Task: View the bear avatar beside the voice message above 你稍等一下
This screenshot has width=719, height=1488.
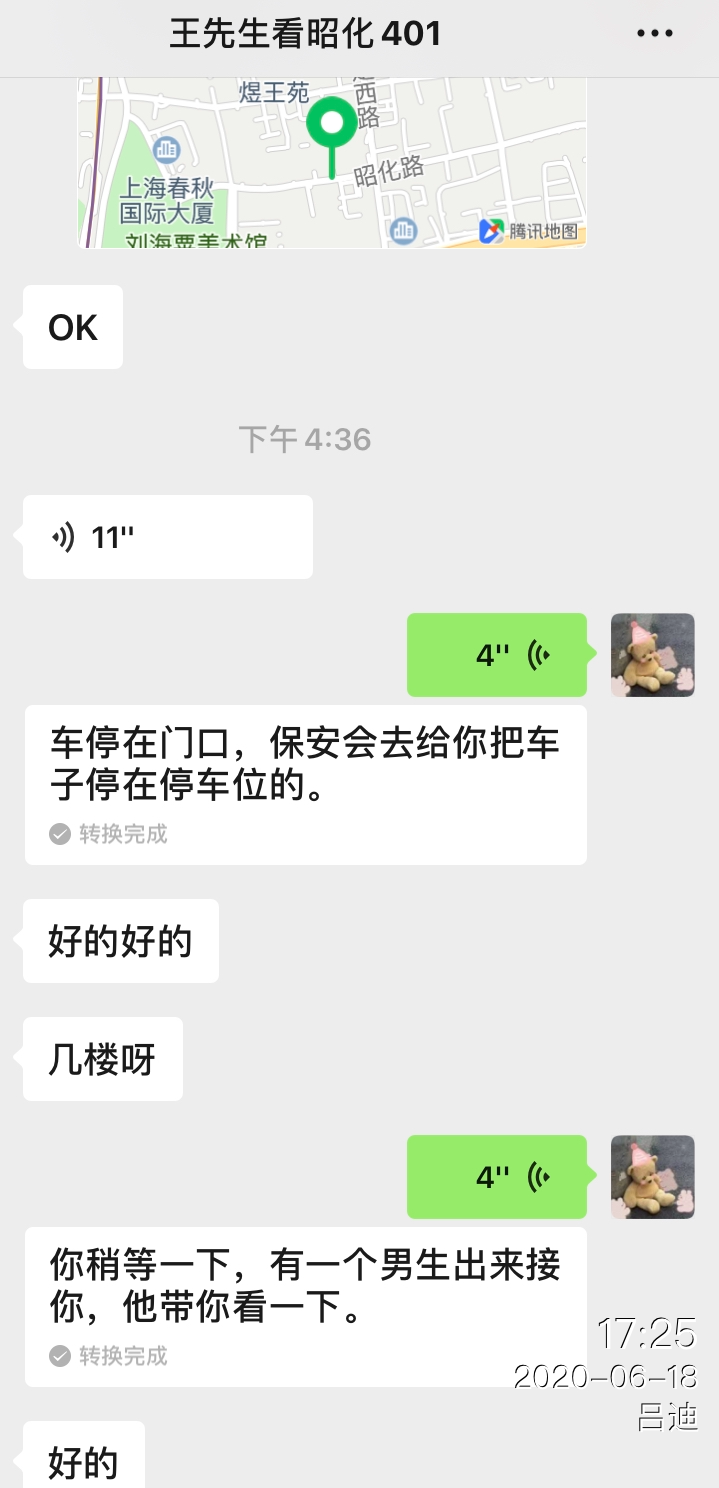Action: coord(653,1177)
